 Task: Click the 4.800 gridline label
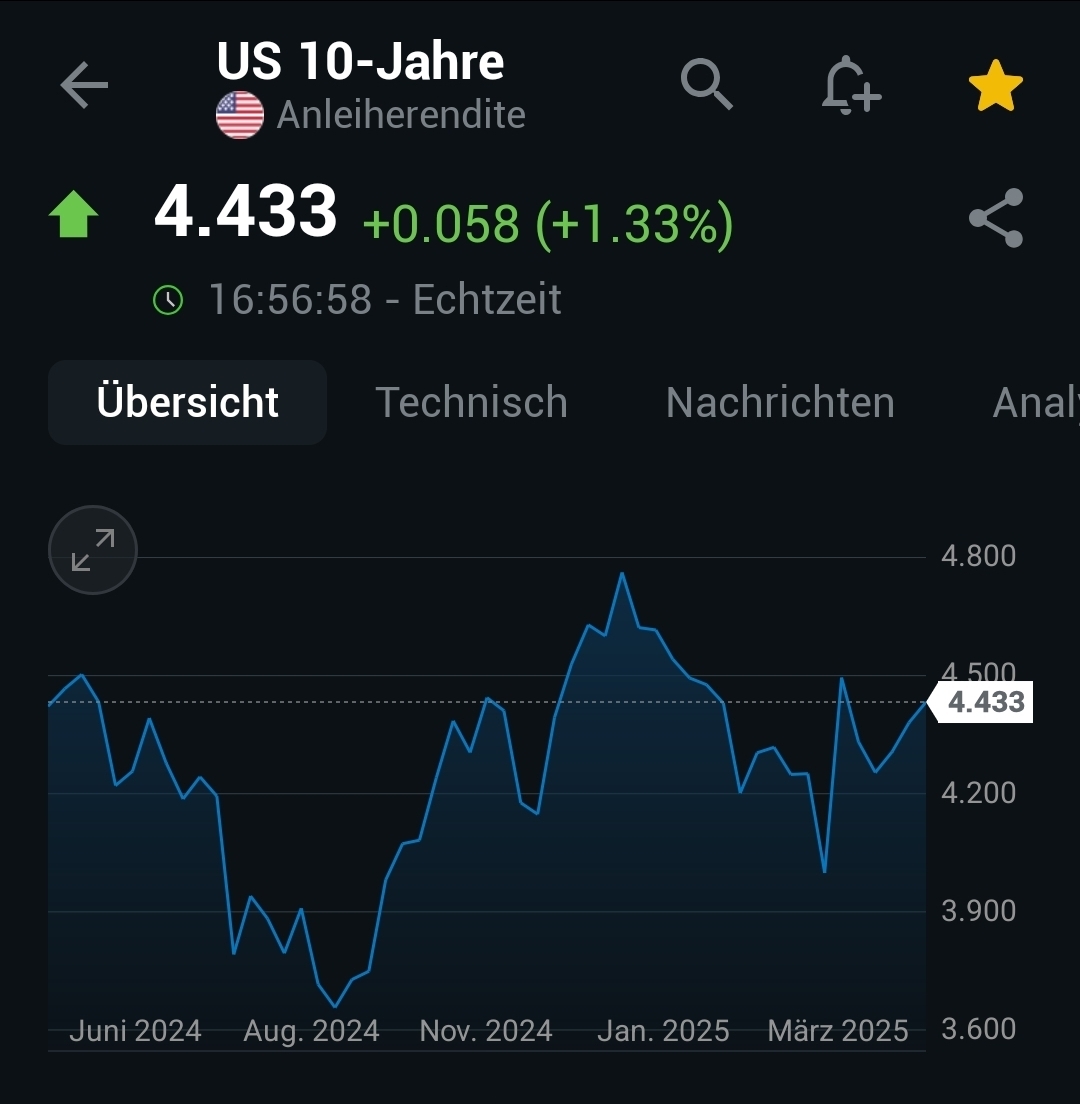[976, 556]
